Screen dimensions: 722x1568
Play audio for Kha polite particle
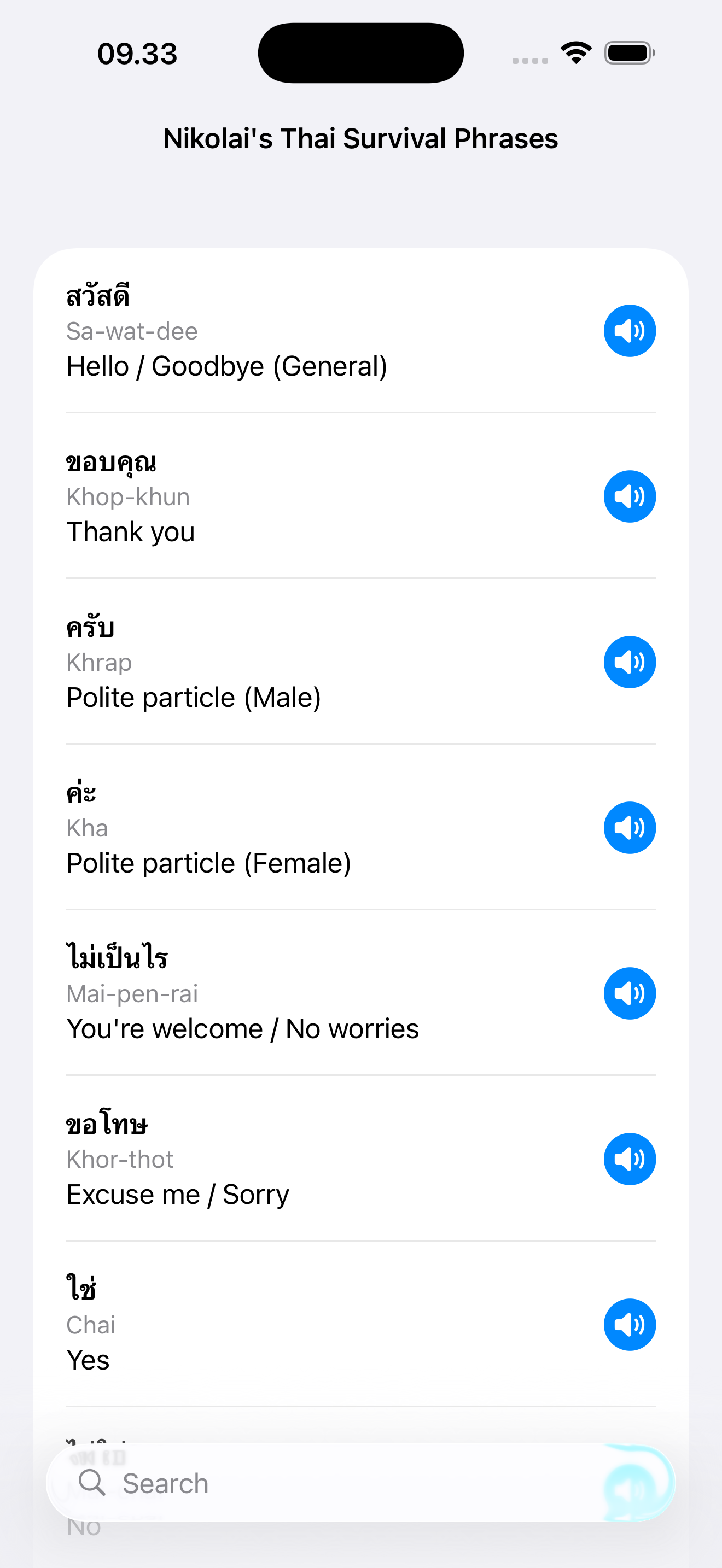tap(630, 827)
